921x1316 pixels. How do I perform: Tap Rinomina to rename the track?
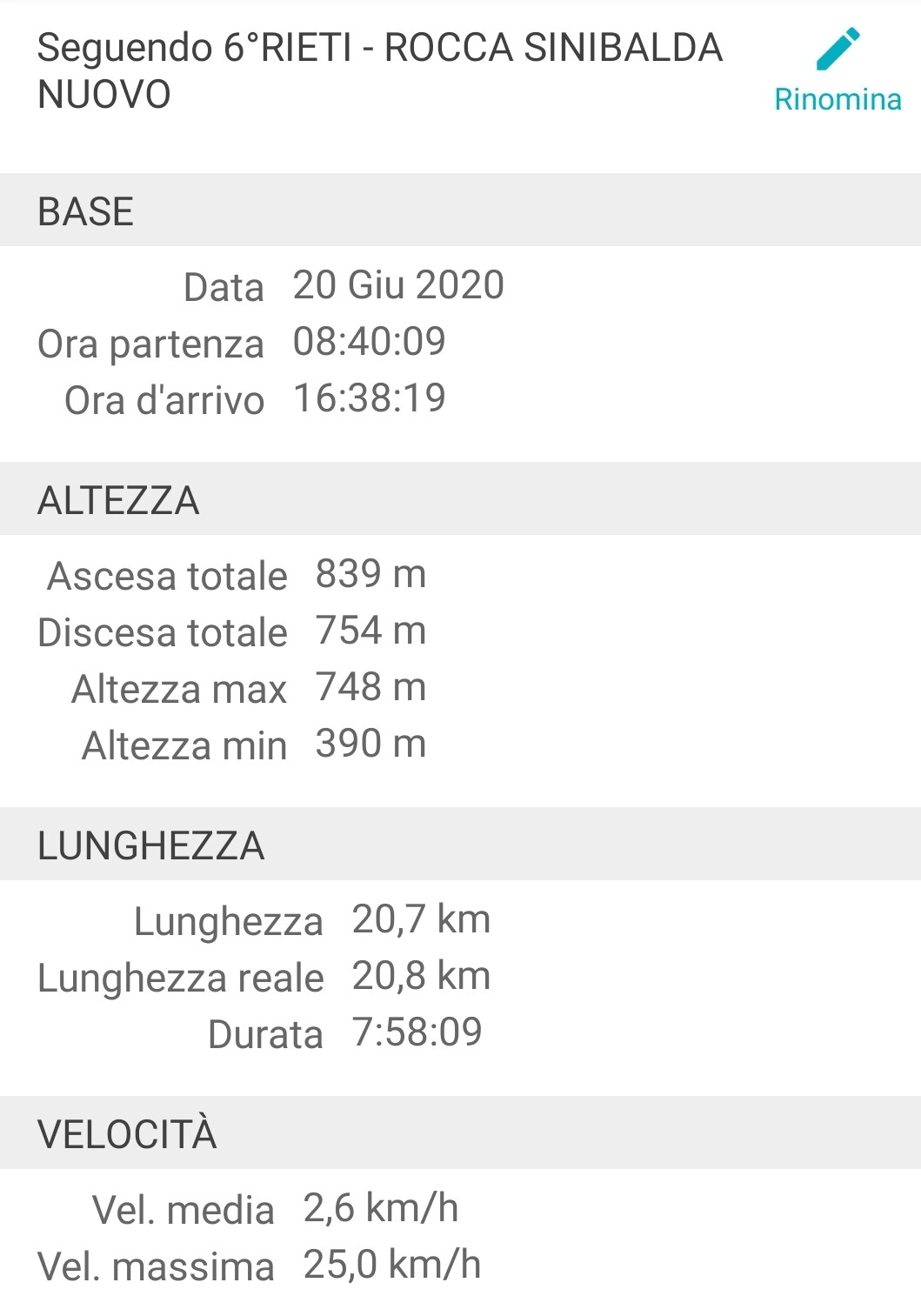[837, 72]
